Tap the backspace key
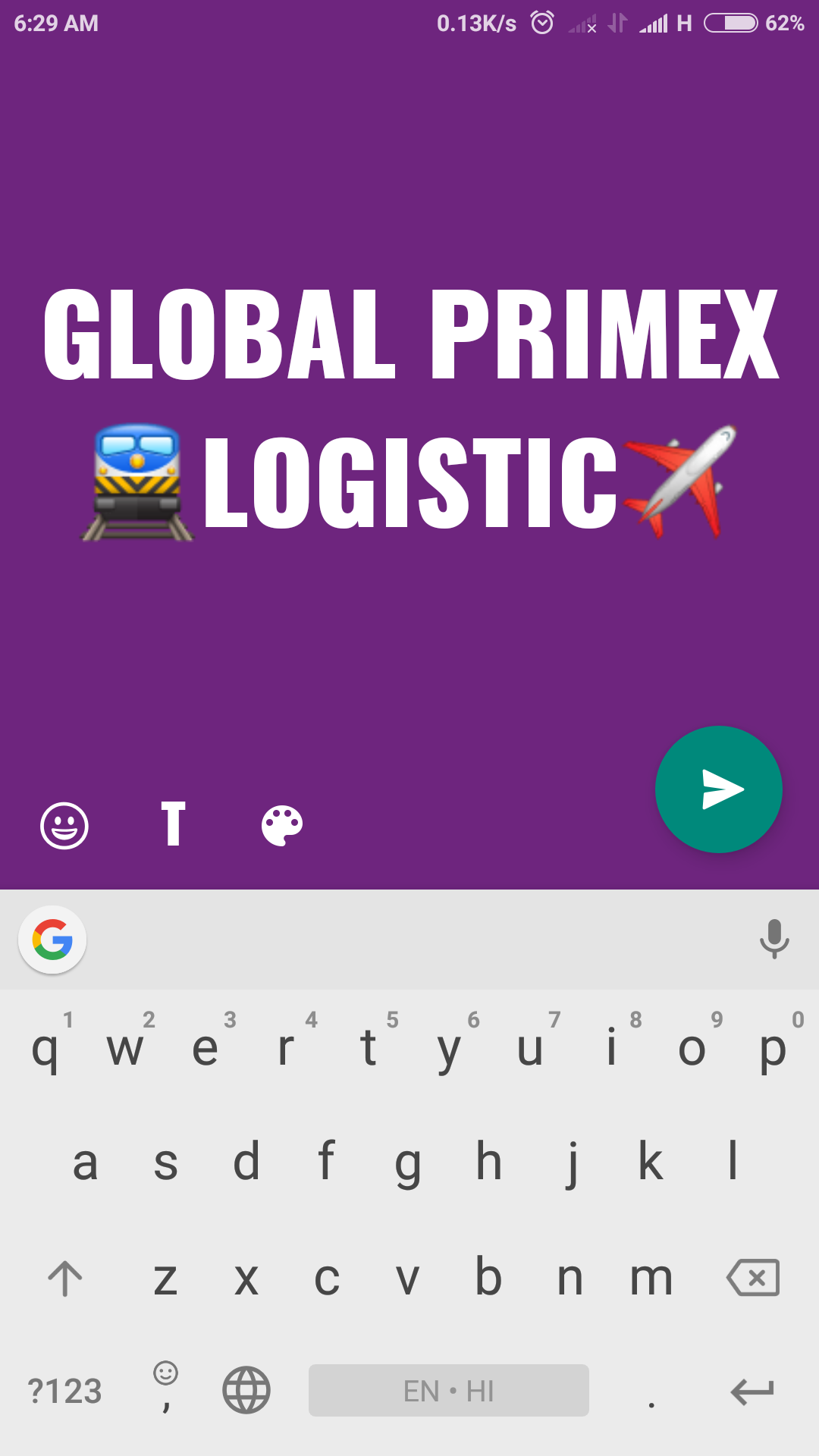This screenshot has height=1456, width=819. 752,1278
